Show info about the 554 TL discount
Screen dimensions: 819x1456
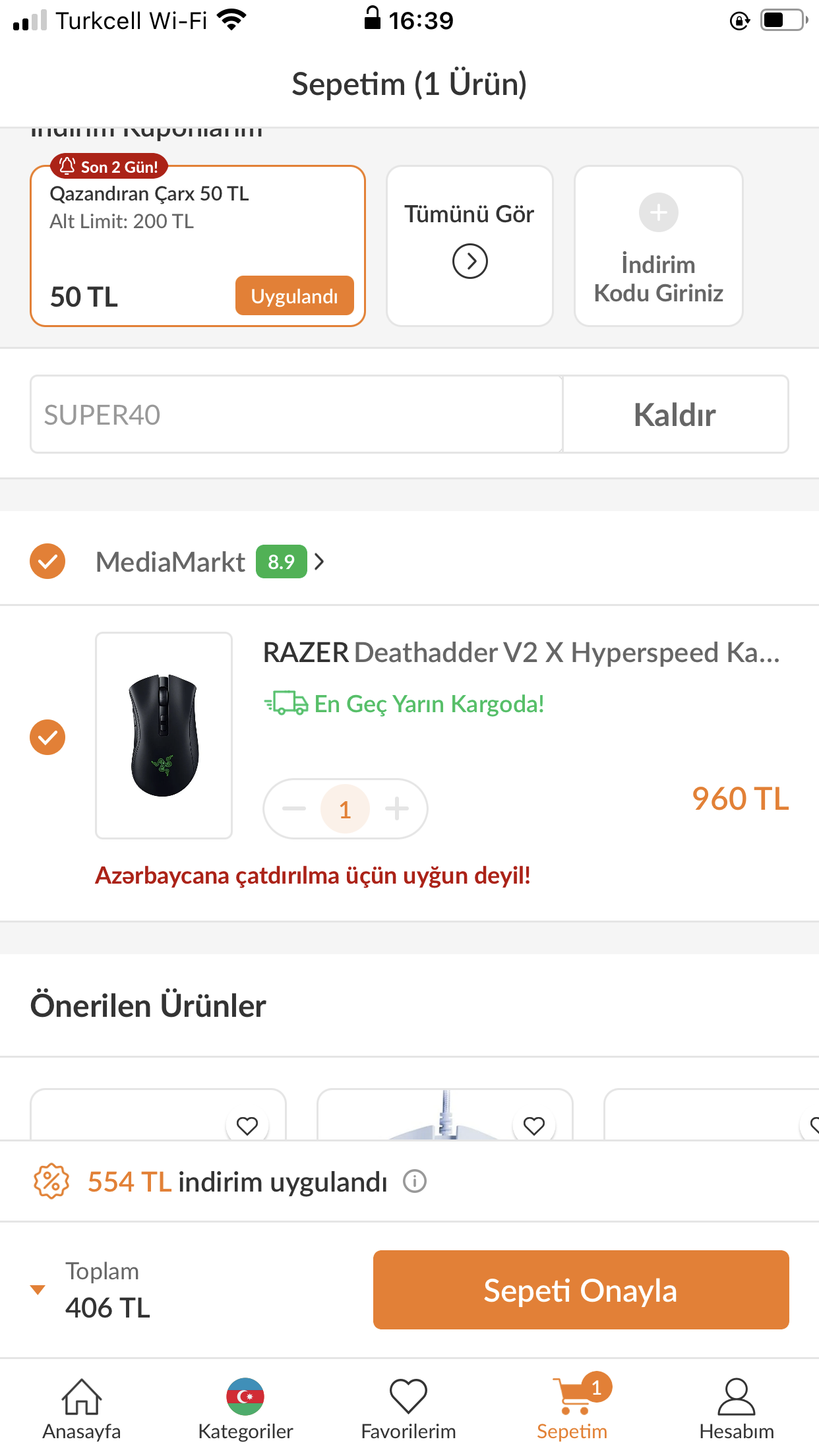415,1181
